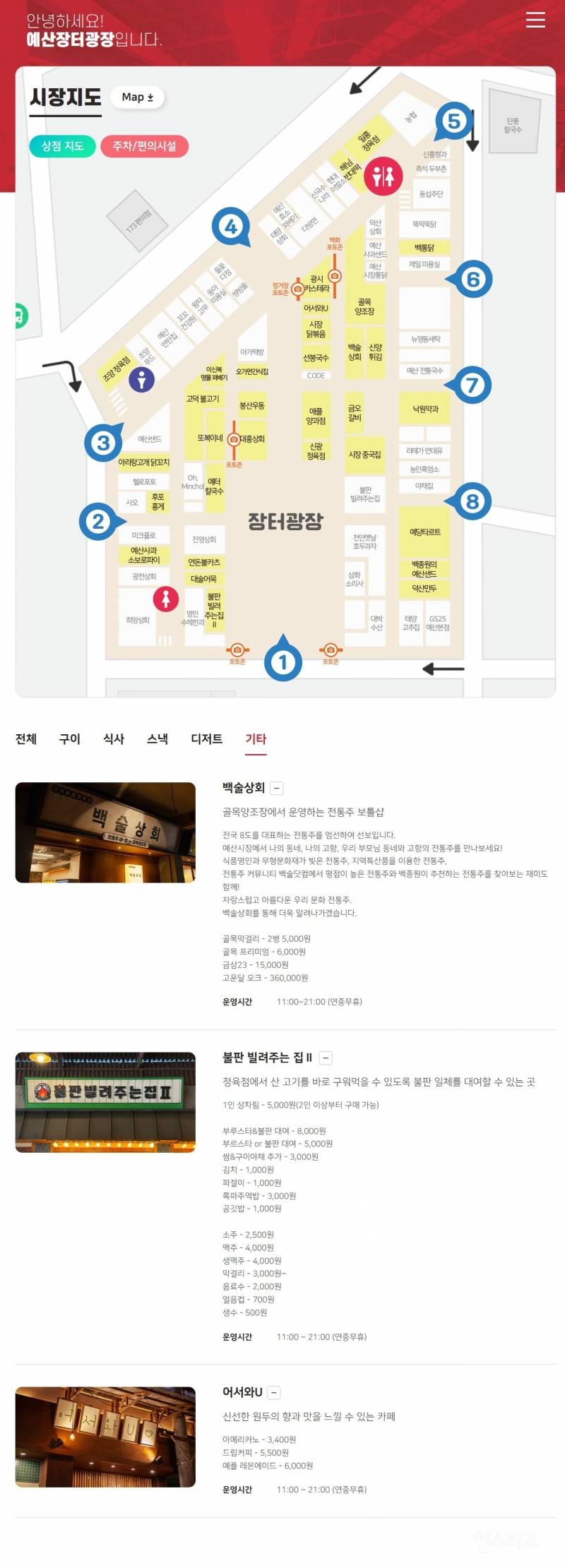Select the 기타 tab
This screenshot has width=565, height=1568.
[256, 739]
